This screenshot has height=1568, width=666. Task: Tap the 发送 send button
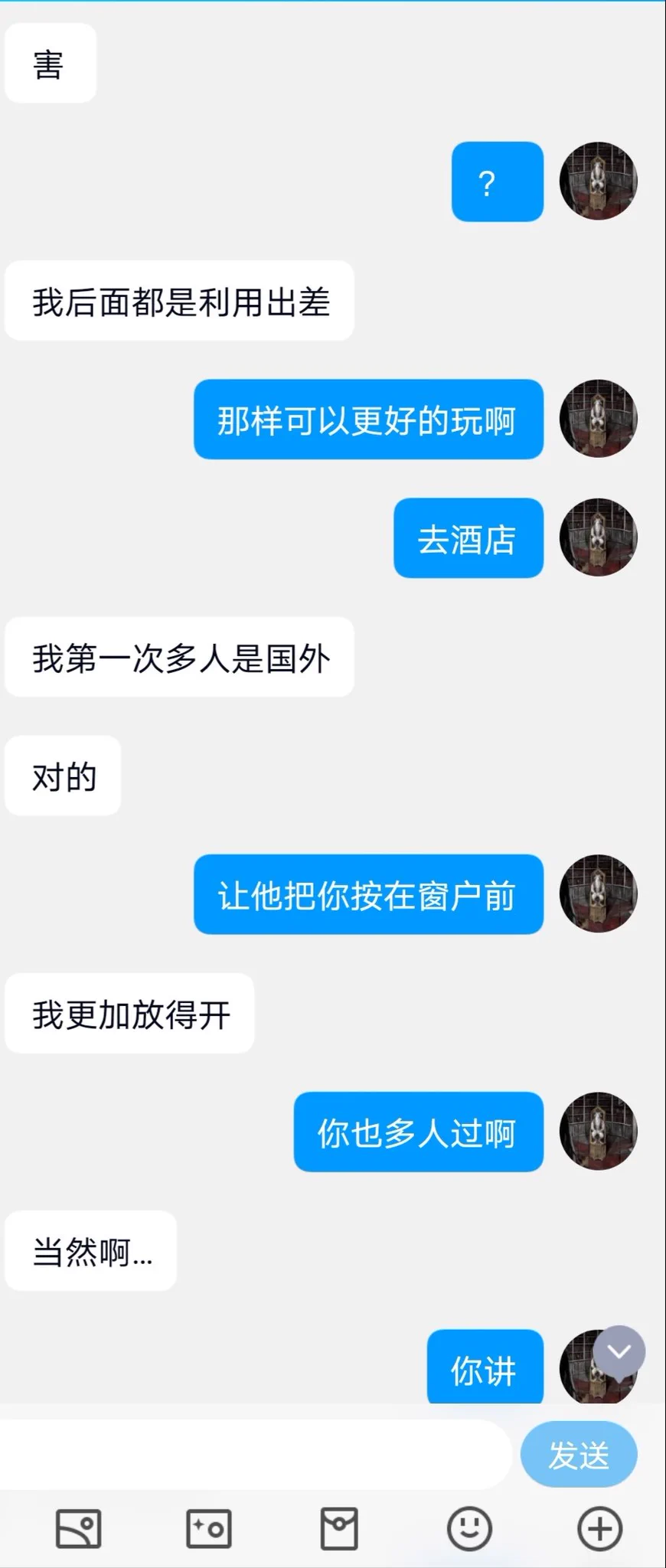(x=579, y=1454)
